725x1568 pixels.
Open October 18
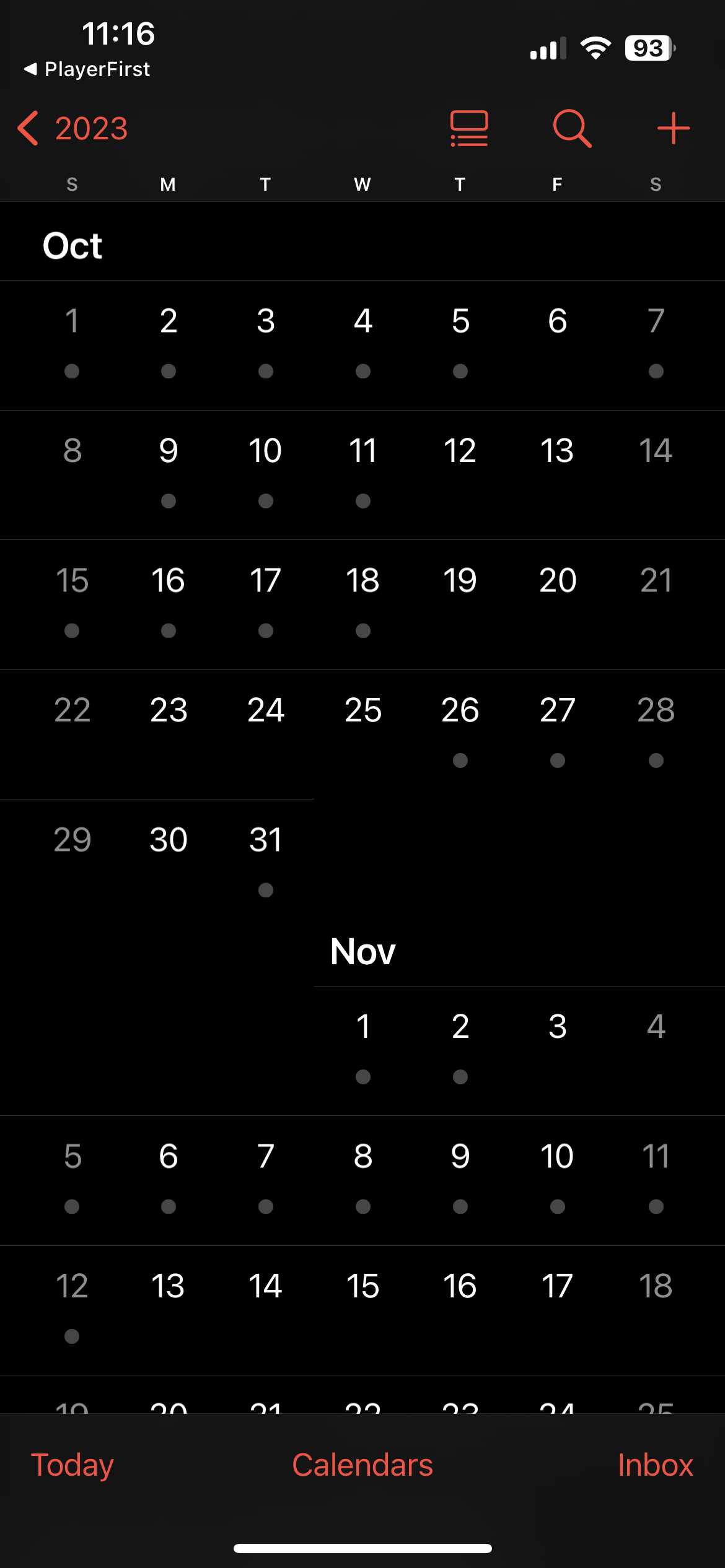[363, 581]
